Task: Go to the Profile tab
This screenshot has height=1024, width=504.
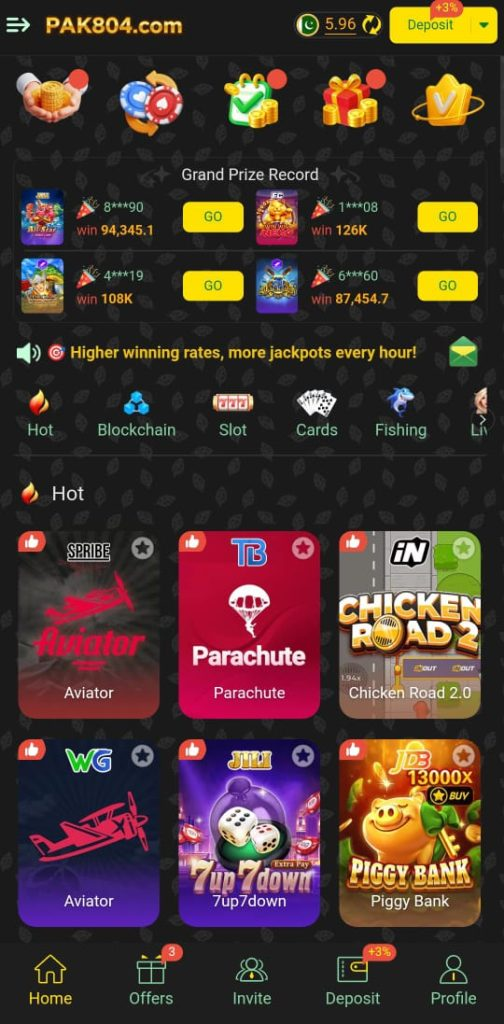Action: [453, 979]
